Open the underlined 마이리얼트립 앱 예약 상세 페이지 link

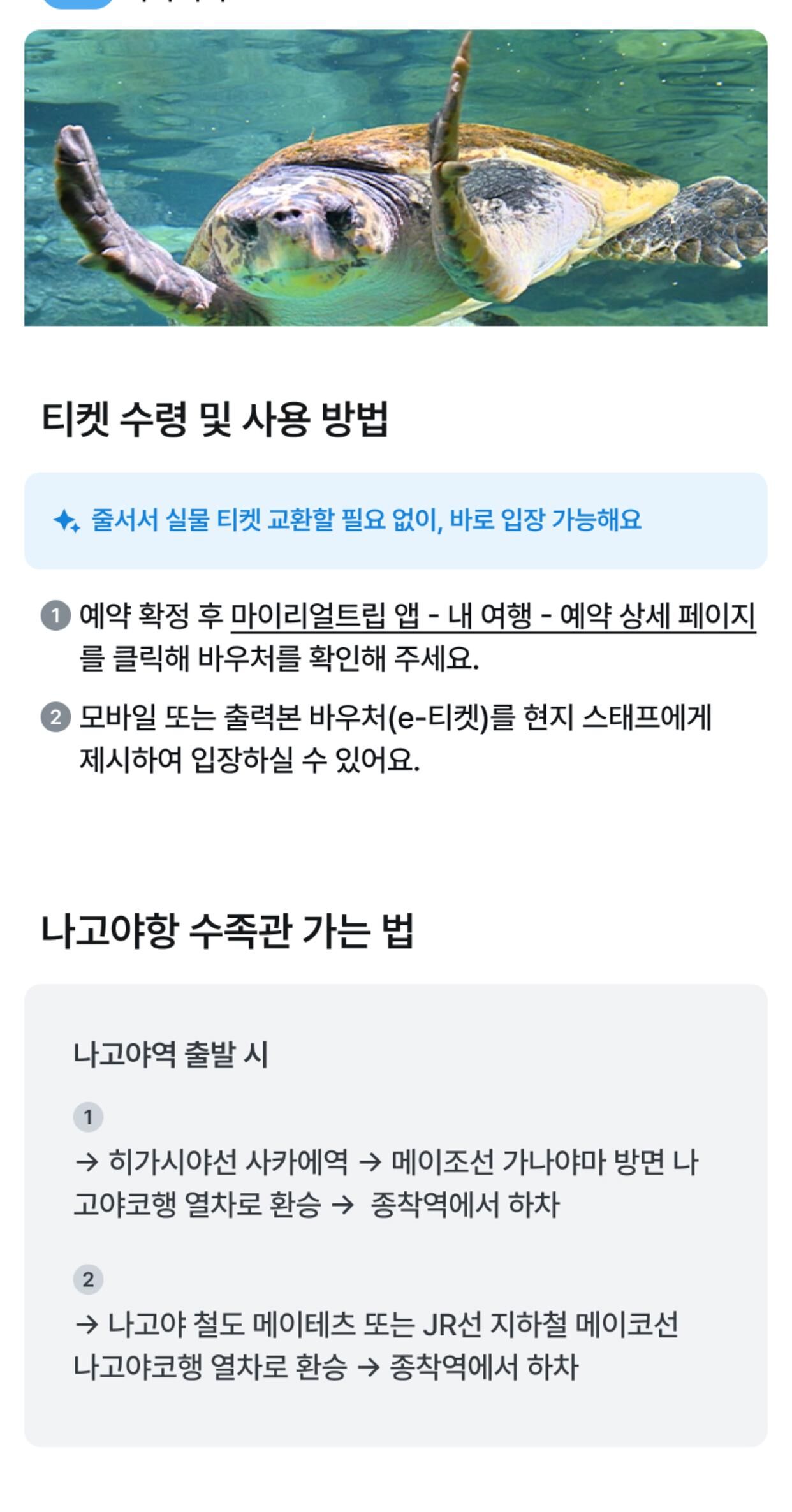(x=492, y=617)
